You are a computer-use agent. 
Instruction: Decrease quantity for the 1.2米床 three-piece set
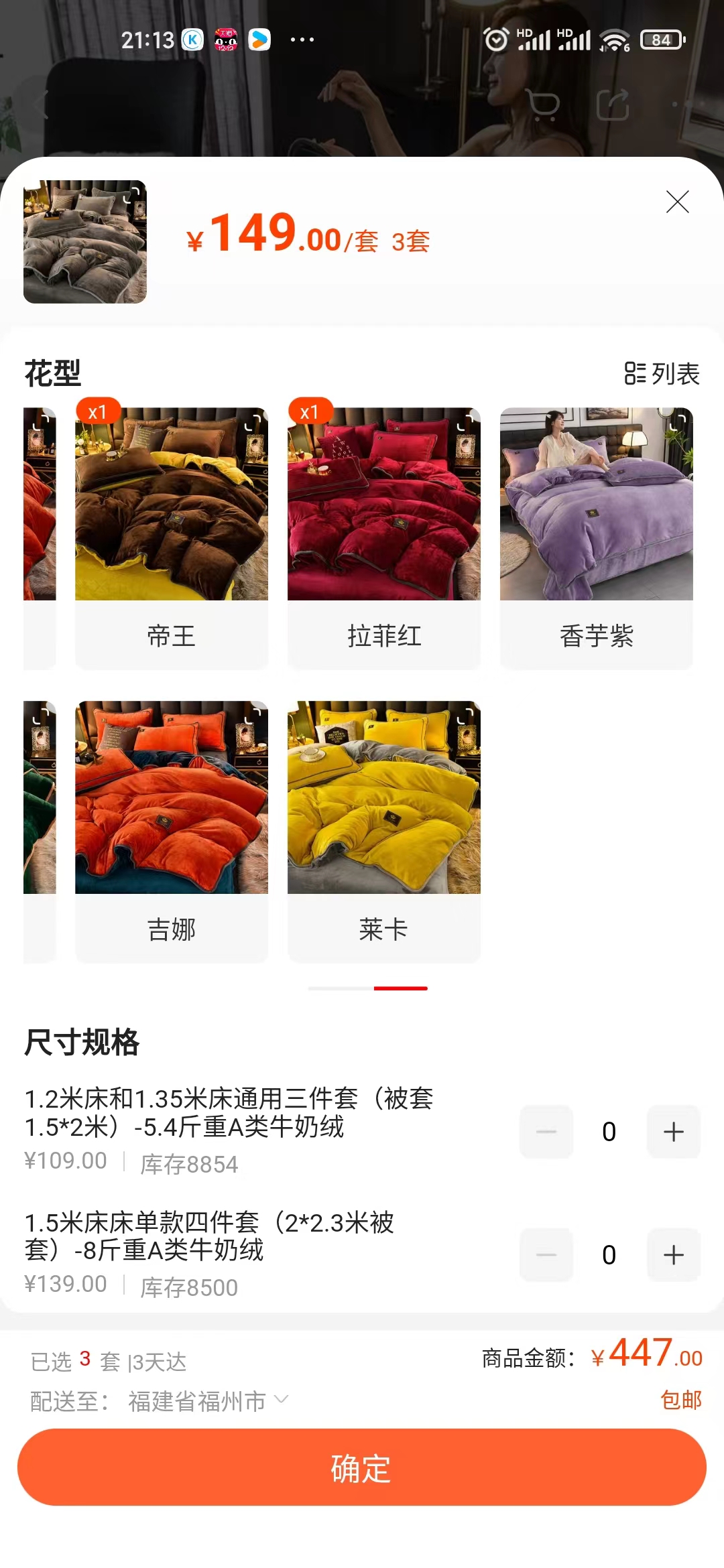pyautogui.click(x=546, y=1132)
